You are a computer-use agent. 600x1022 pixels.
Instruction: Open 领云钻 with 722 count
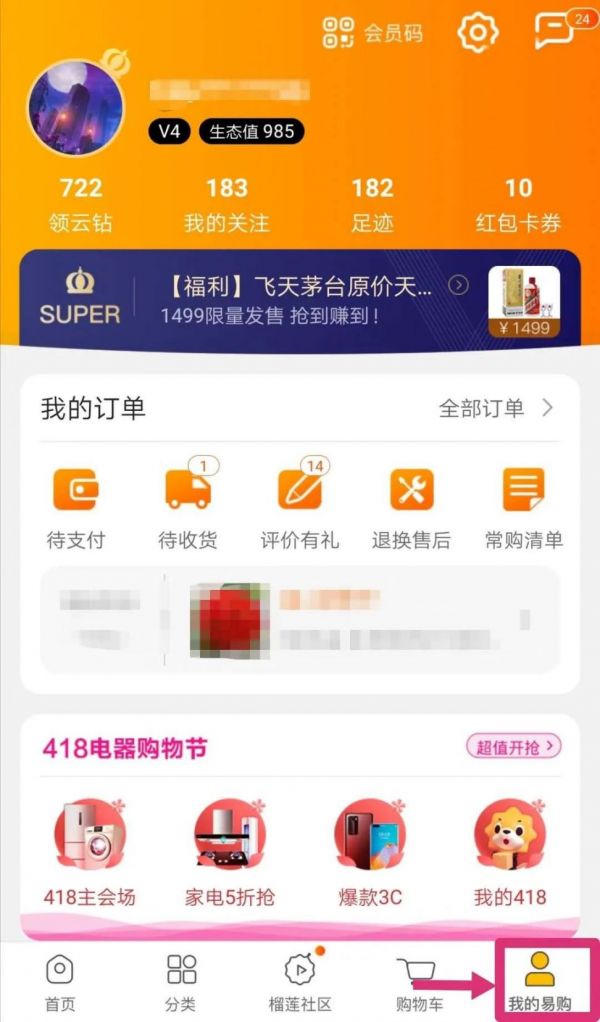click(80, 204)
